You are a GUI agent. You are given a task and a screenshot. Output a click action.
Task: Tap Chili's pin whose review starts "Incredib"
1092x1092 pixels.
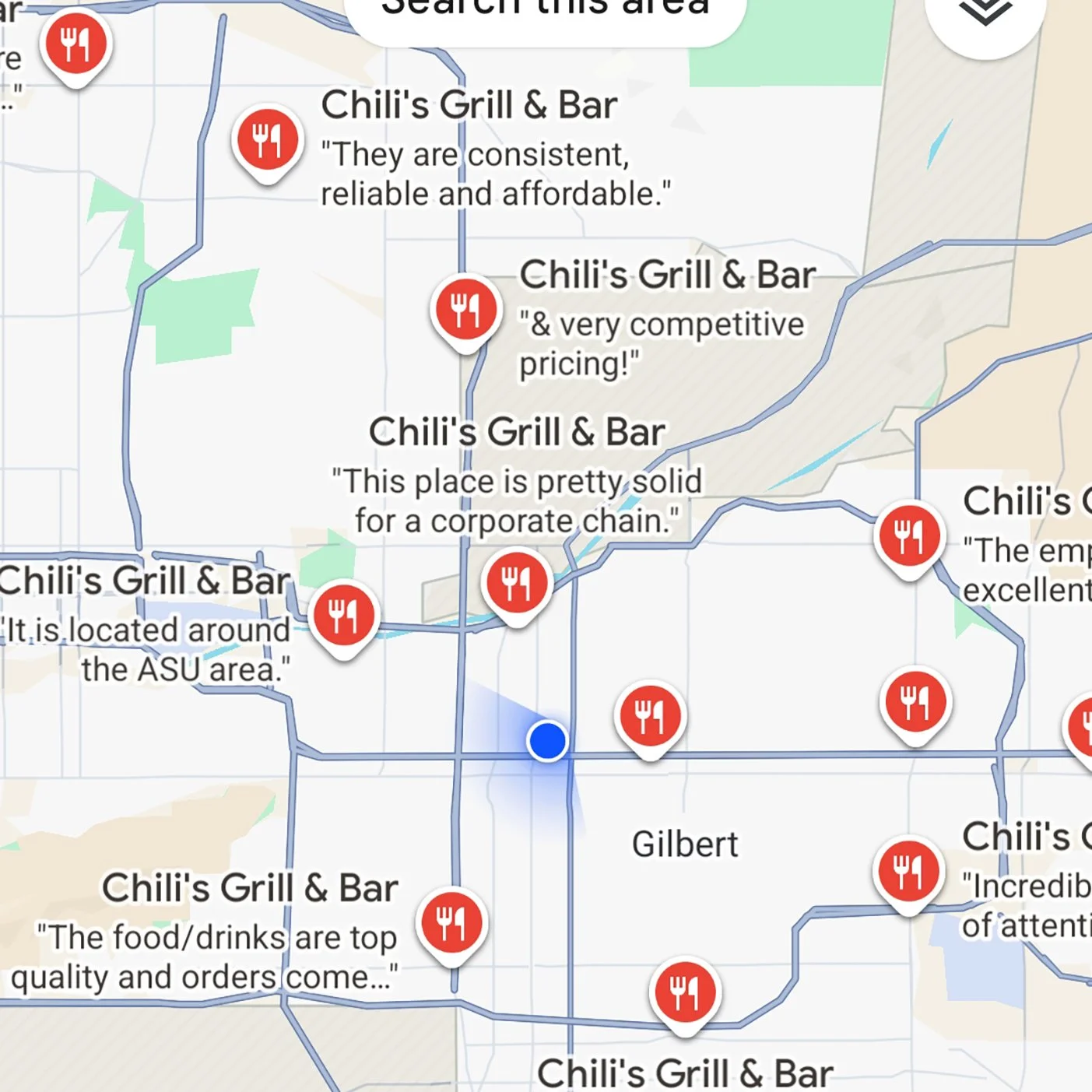tap(908, 872)
